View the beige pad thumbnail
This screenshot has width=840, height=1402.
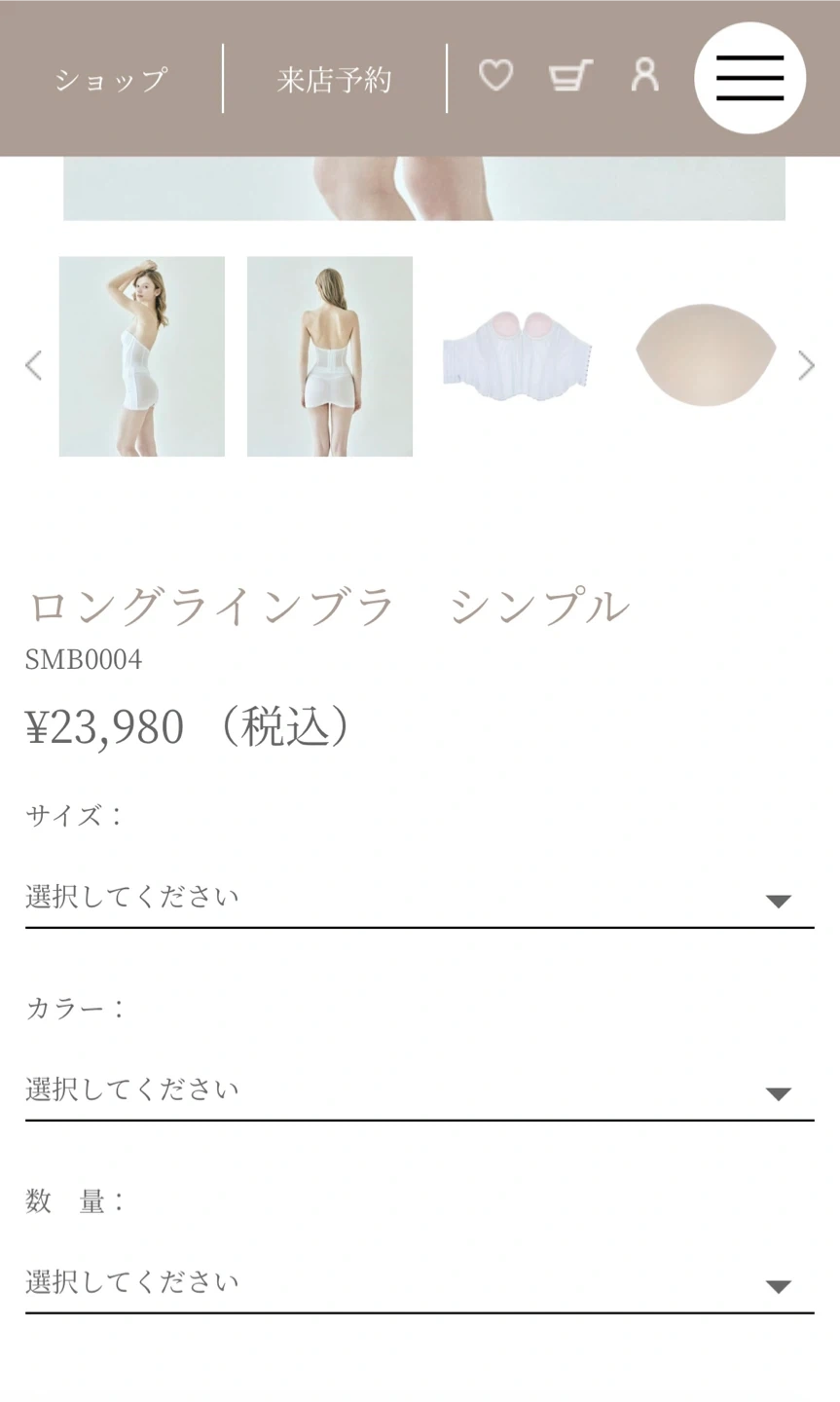pyautogui.click(x=705, y=356)
